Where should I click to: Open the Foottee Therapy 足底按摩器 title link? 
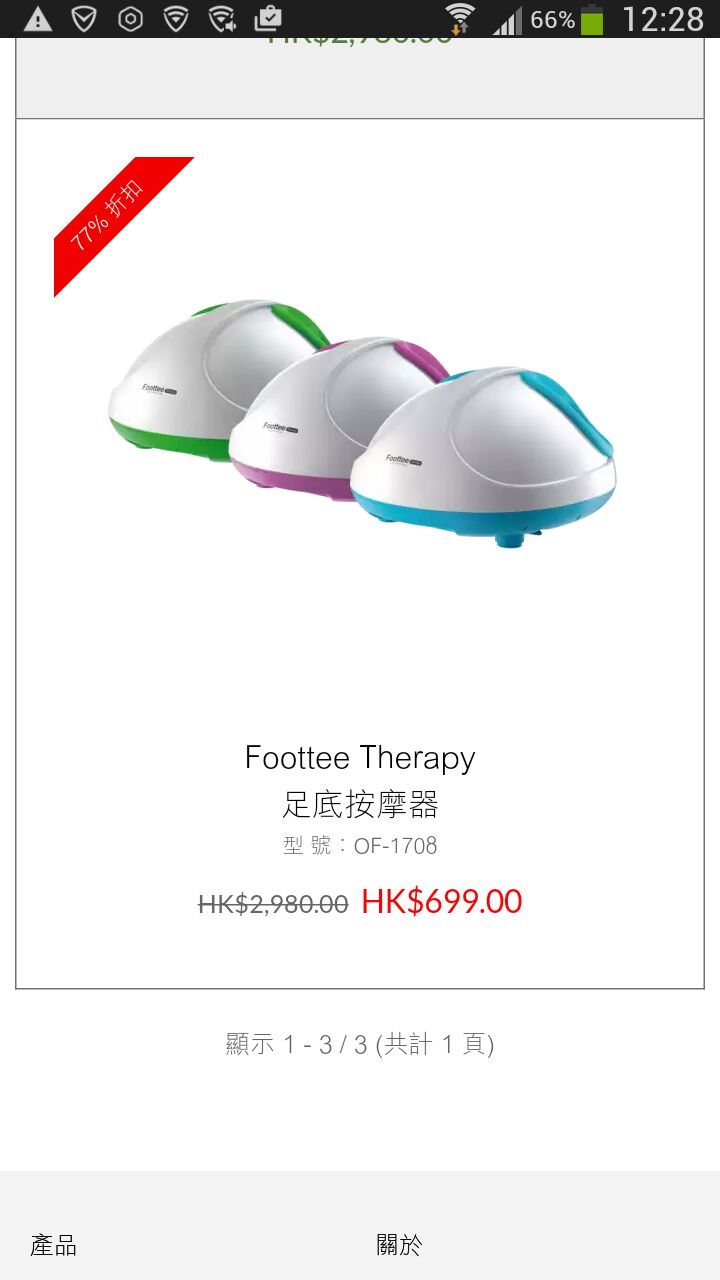click(x=360, y=780)
